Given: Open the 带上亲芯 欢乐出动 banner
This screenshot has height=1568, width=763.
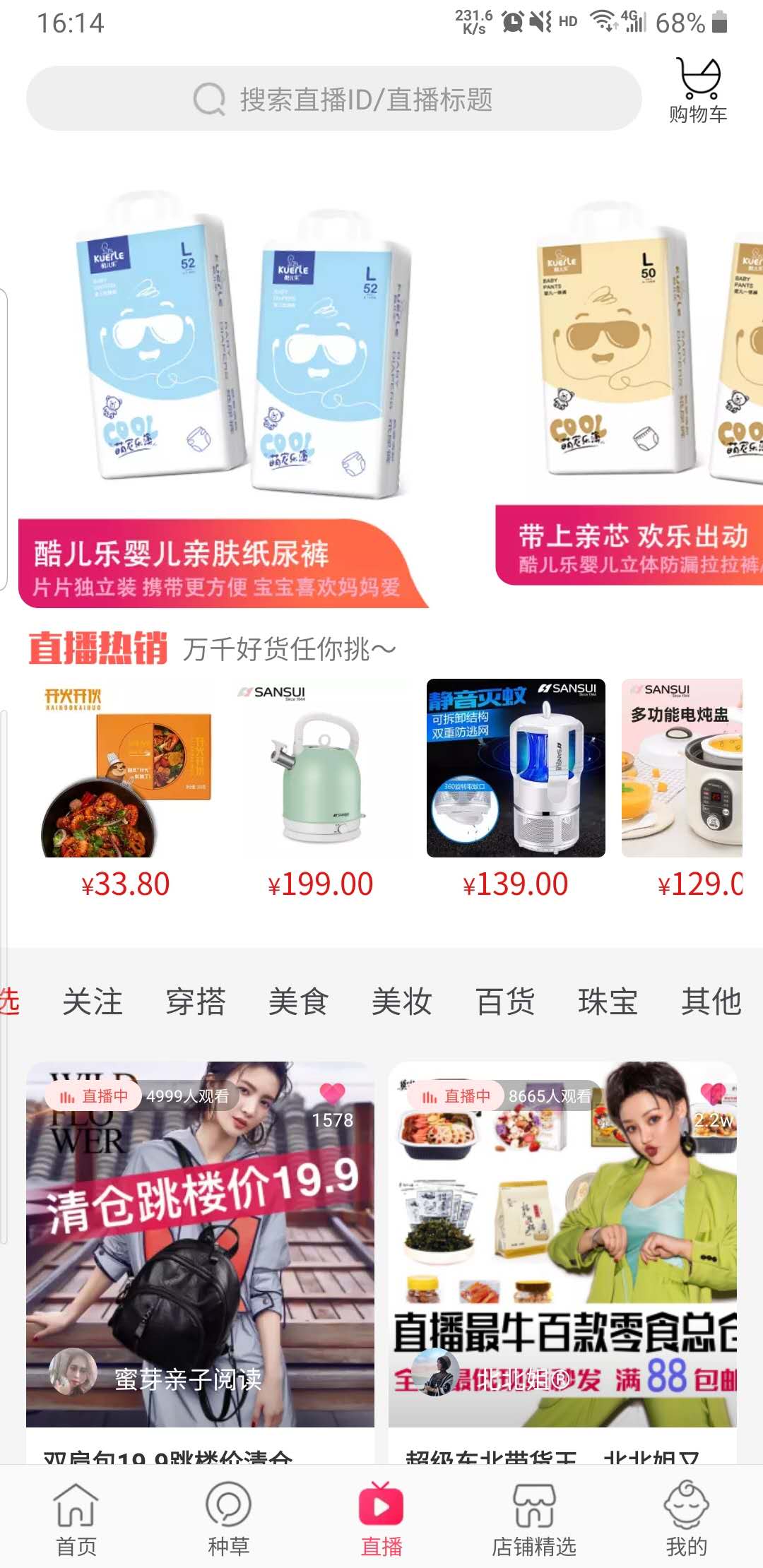Looking at the screenshot, I should (629, 396).
